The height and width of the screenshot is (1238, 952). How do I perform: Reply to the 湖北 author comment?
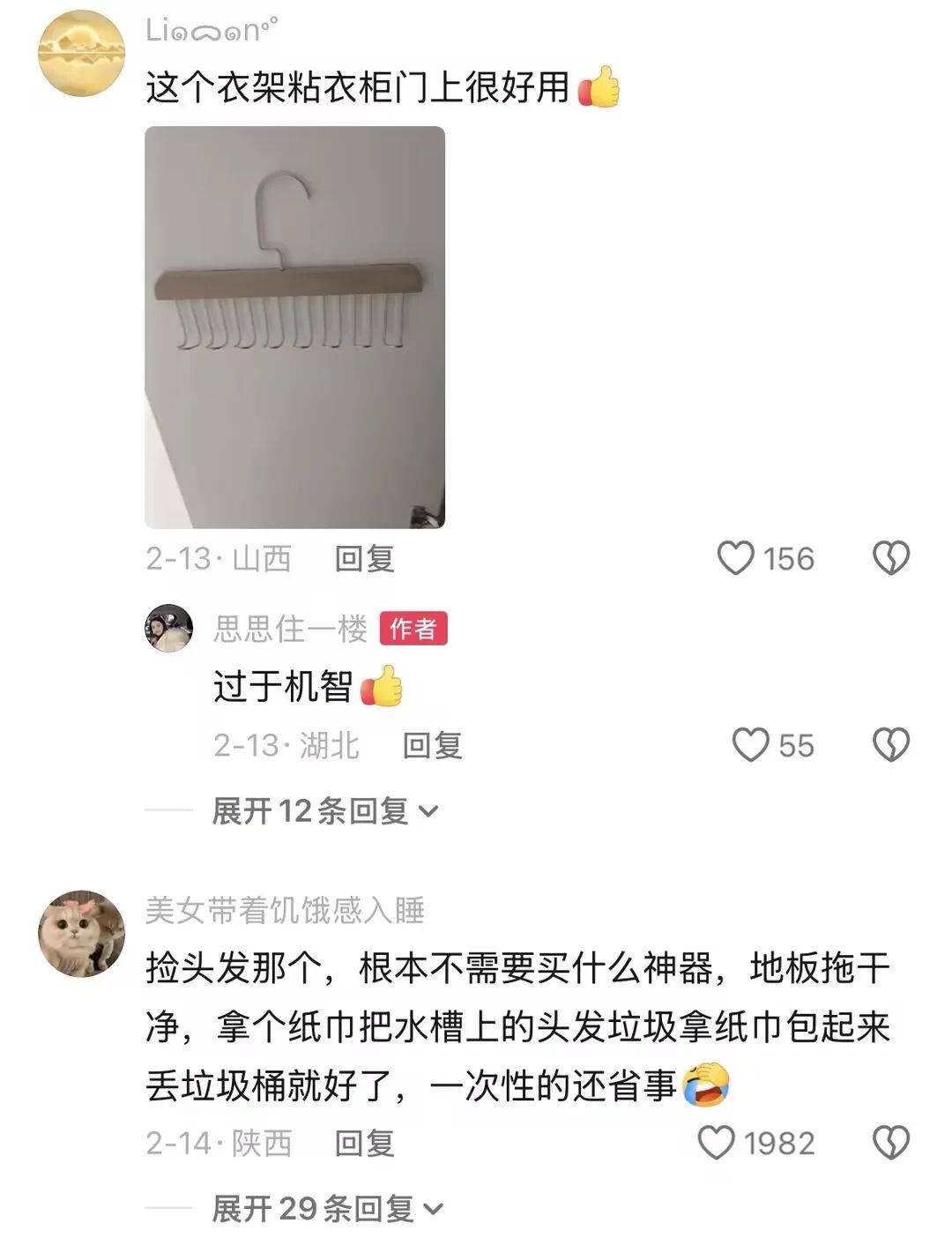[432, 745]
